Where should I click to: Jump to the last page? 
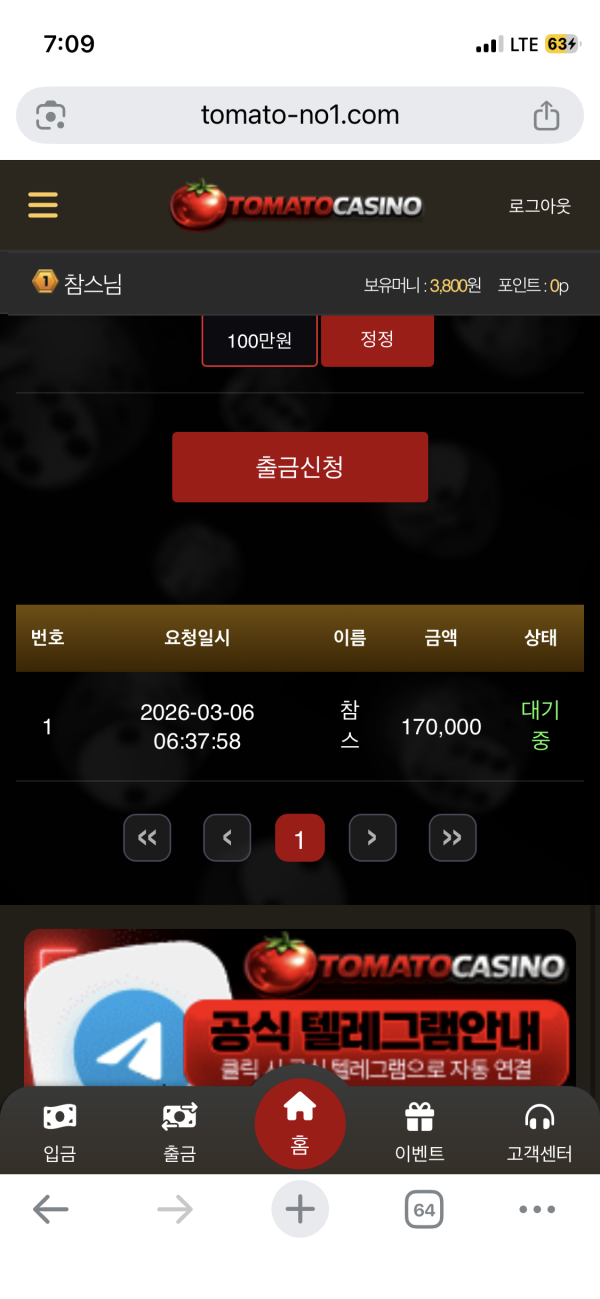click(452, 838)
